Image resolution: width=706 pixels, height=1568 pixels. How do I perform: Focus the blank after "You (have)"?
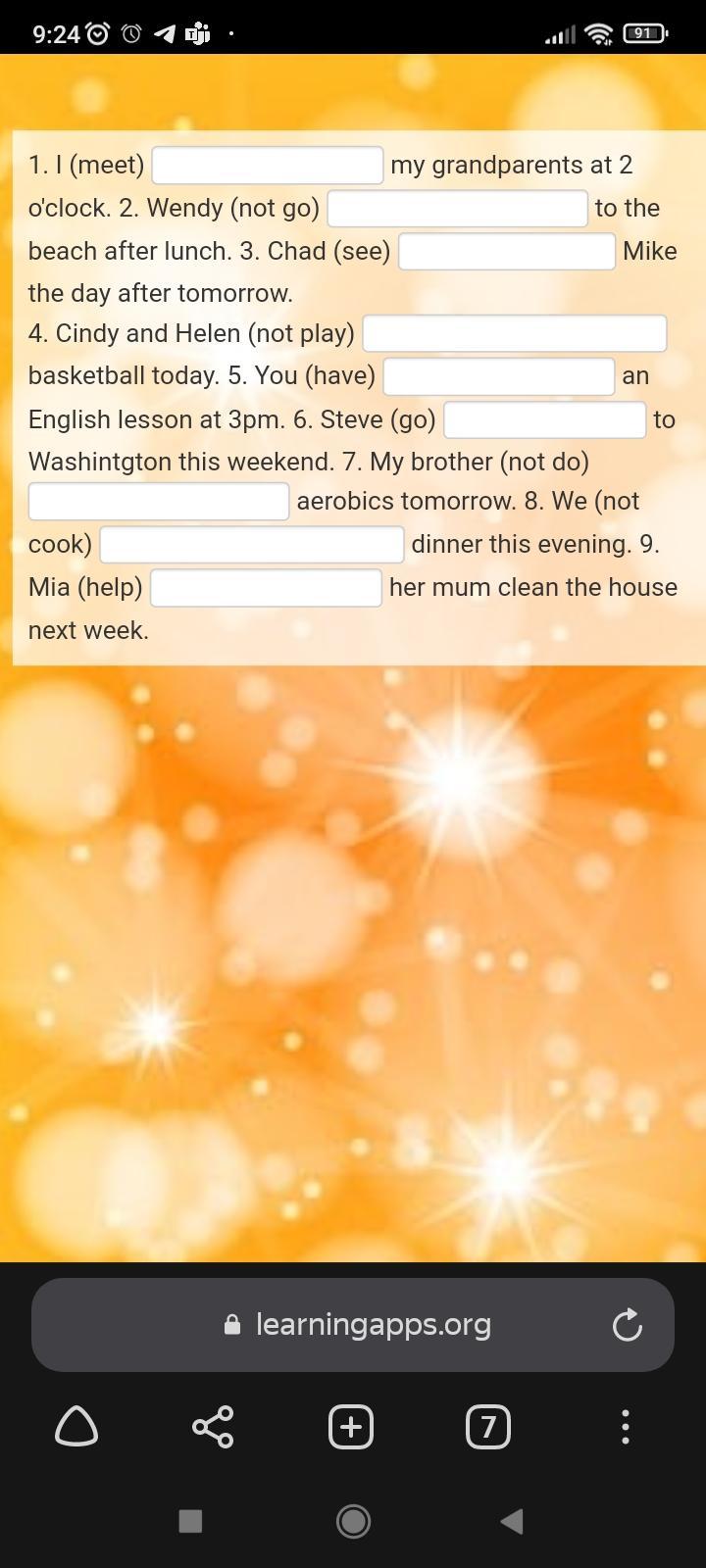(x=498, y=376)
